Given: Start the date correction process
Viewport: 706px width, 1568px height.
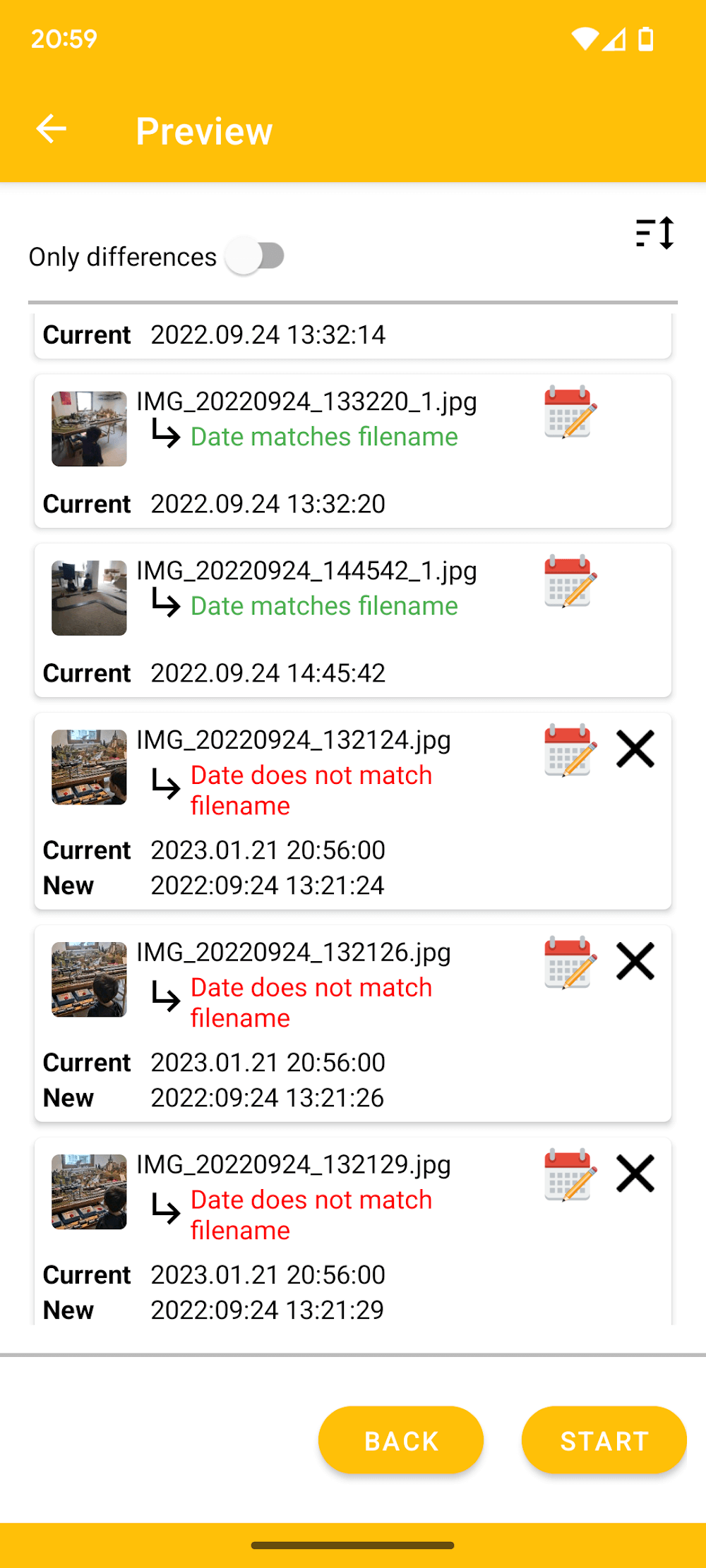Looking at the screenshot, I should [604, 1440].
